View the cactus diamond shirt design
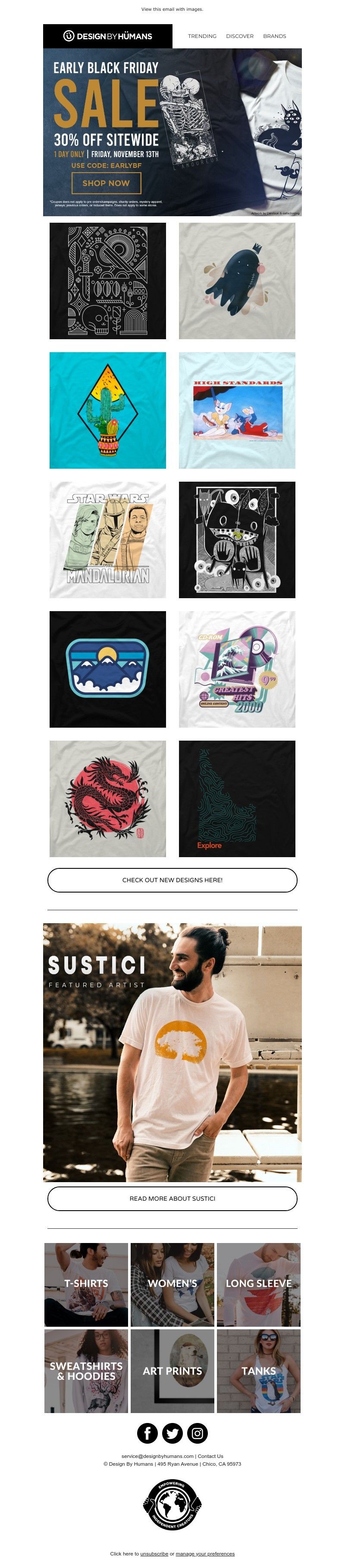Screen dimensions: 345x1568 (x=108, y=410)
